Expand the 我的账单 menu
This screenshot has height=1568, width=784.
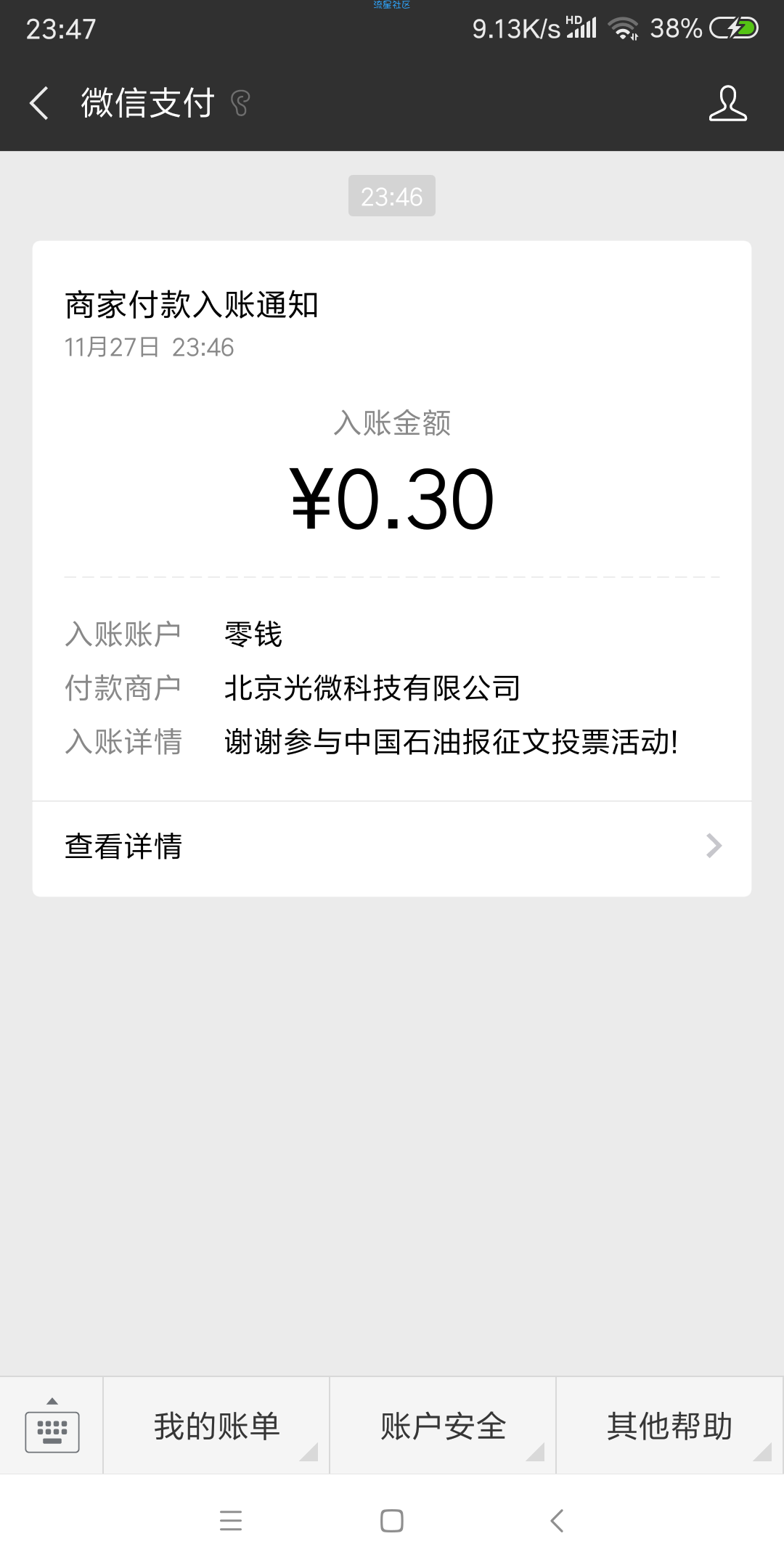(216, 1426)
